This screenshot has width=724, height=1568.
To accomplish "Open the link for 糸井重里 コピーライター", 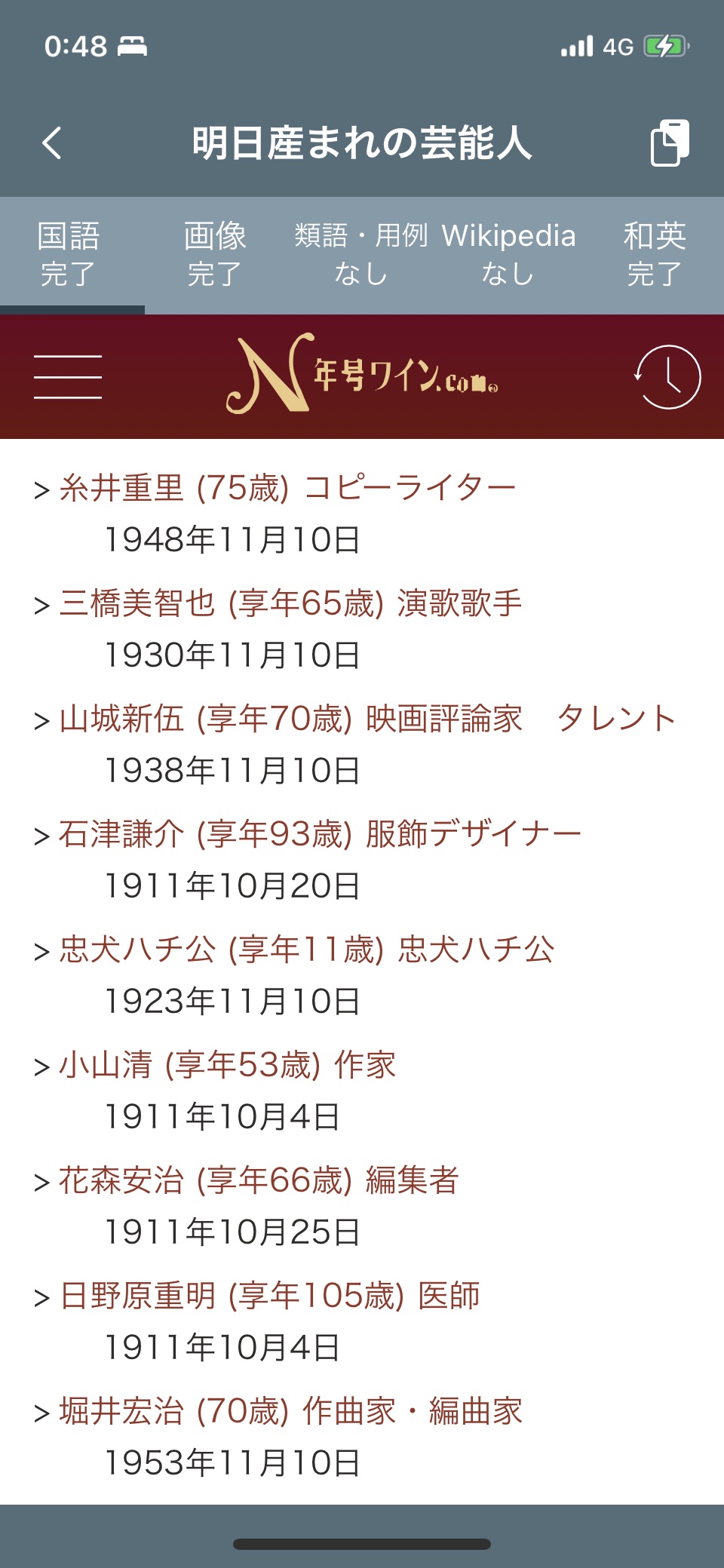I will (287, 488).
